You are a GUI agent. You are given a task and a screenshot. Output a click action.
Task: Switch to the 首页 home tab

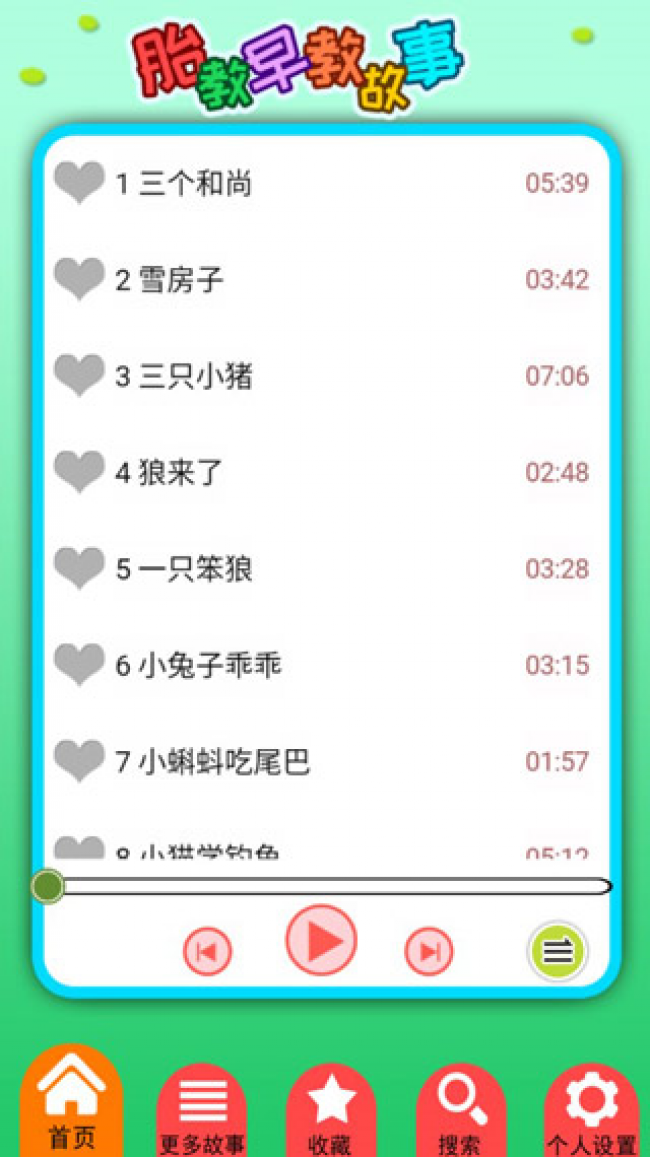click(x=72, y=1101)
